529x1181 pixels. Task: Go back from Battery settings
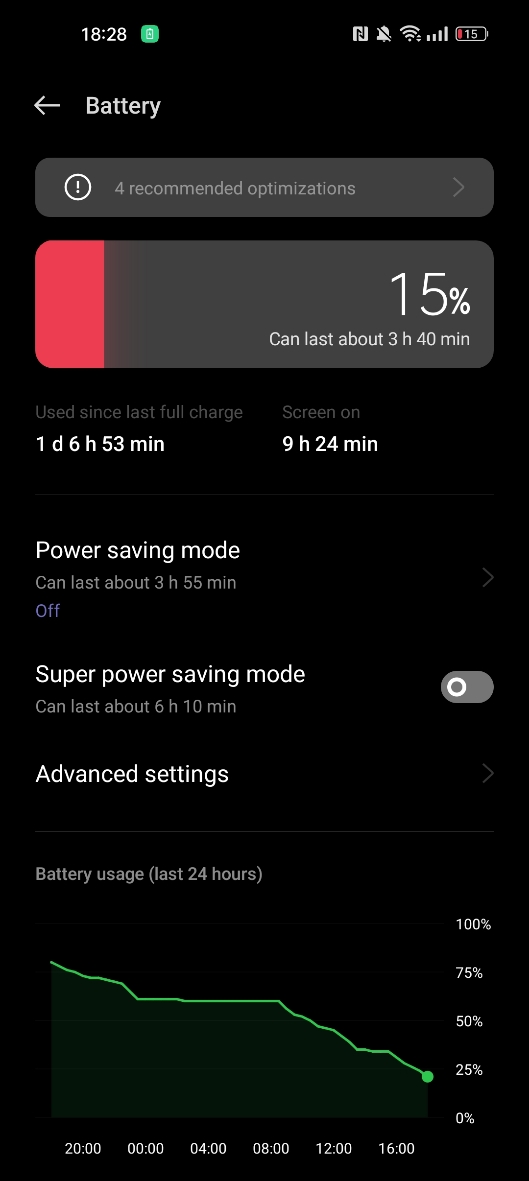tap(47, 105)
